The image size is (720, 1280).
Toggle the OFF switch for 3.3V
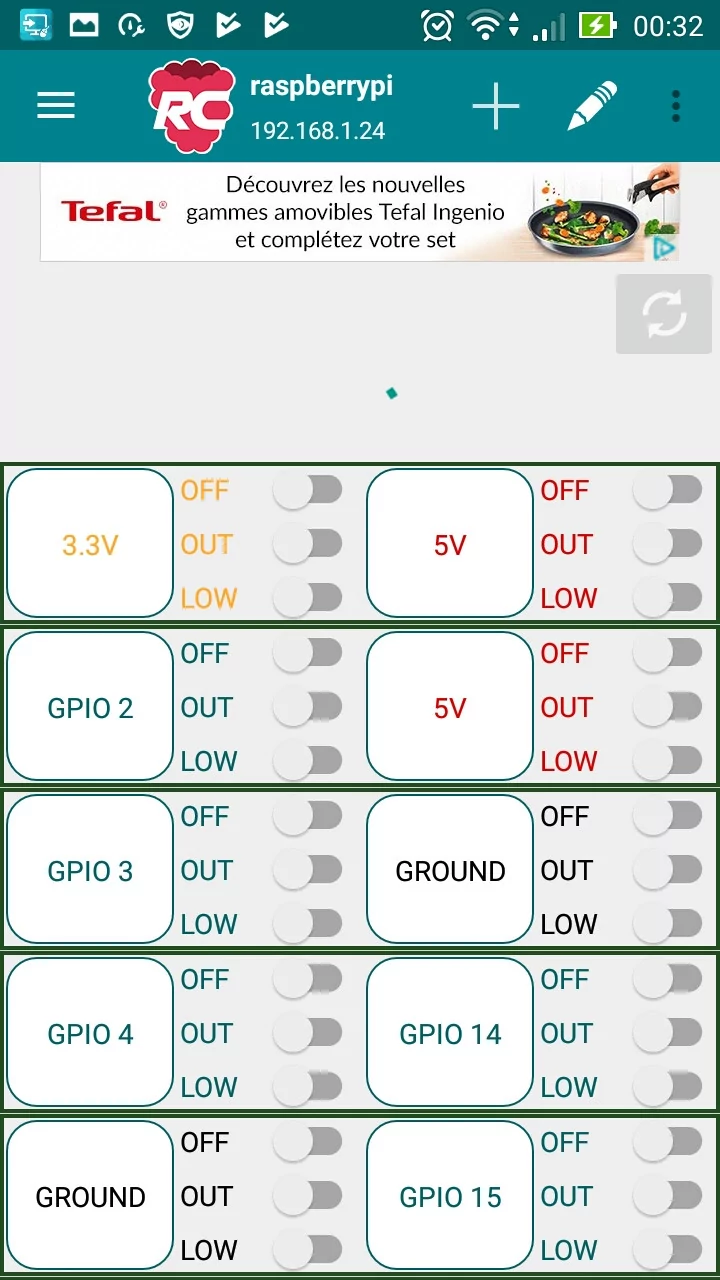coord(308,490)
